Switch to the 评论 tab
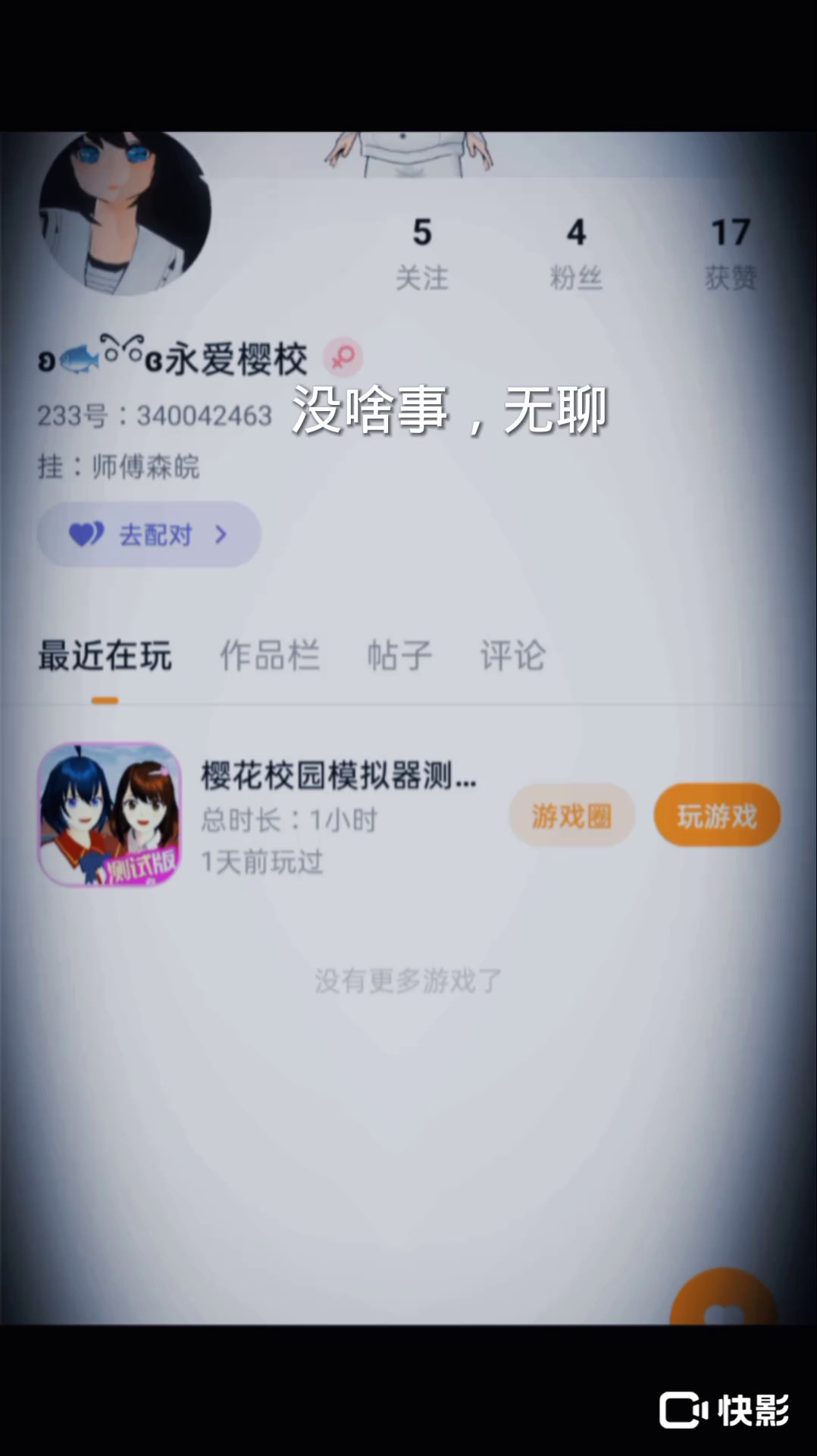Viewport: 817px width, 1456px height. [x=513, y=655]
